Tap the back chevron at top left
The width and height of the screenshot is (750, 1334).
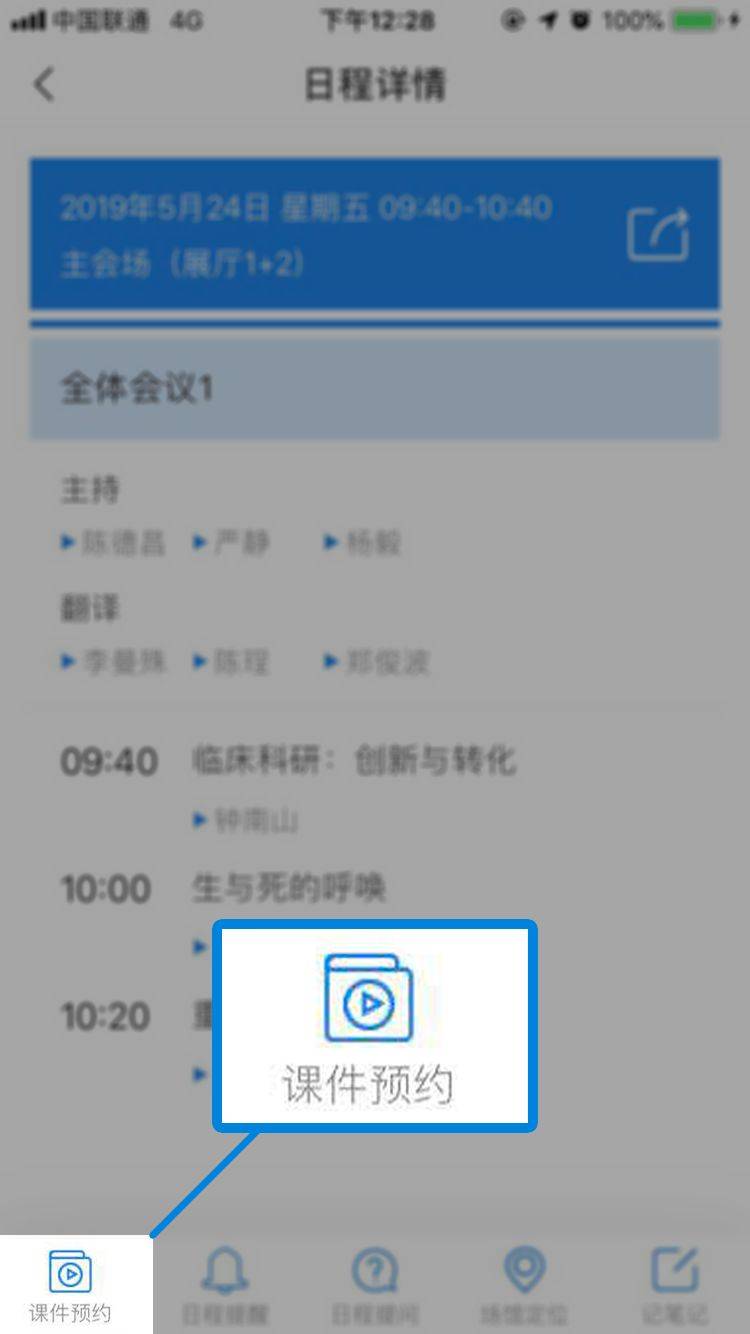coord(42,85)
